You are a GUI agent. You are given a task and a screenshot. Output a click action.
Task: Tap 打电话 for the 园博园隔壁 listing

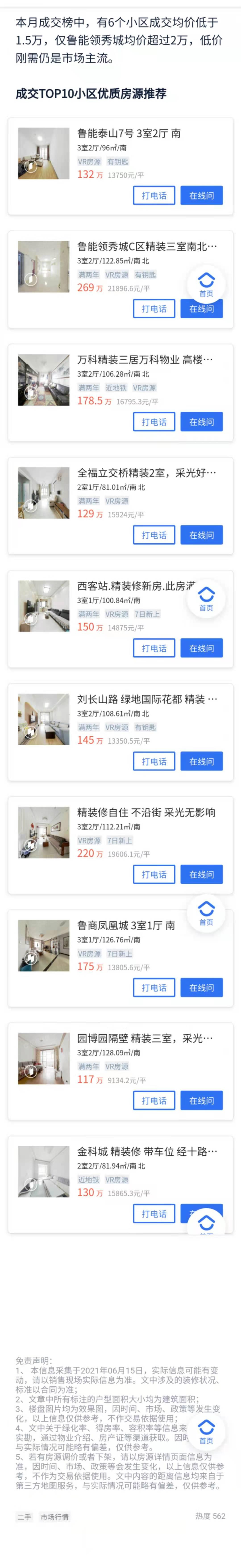coord(154,1100)
